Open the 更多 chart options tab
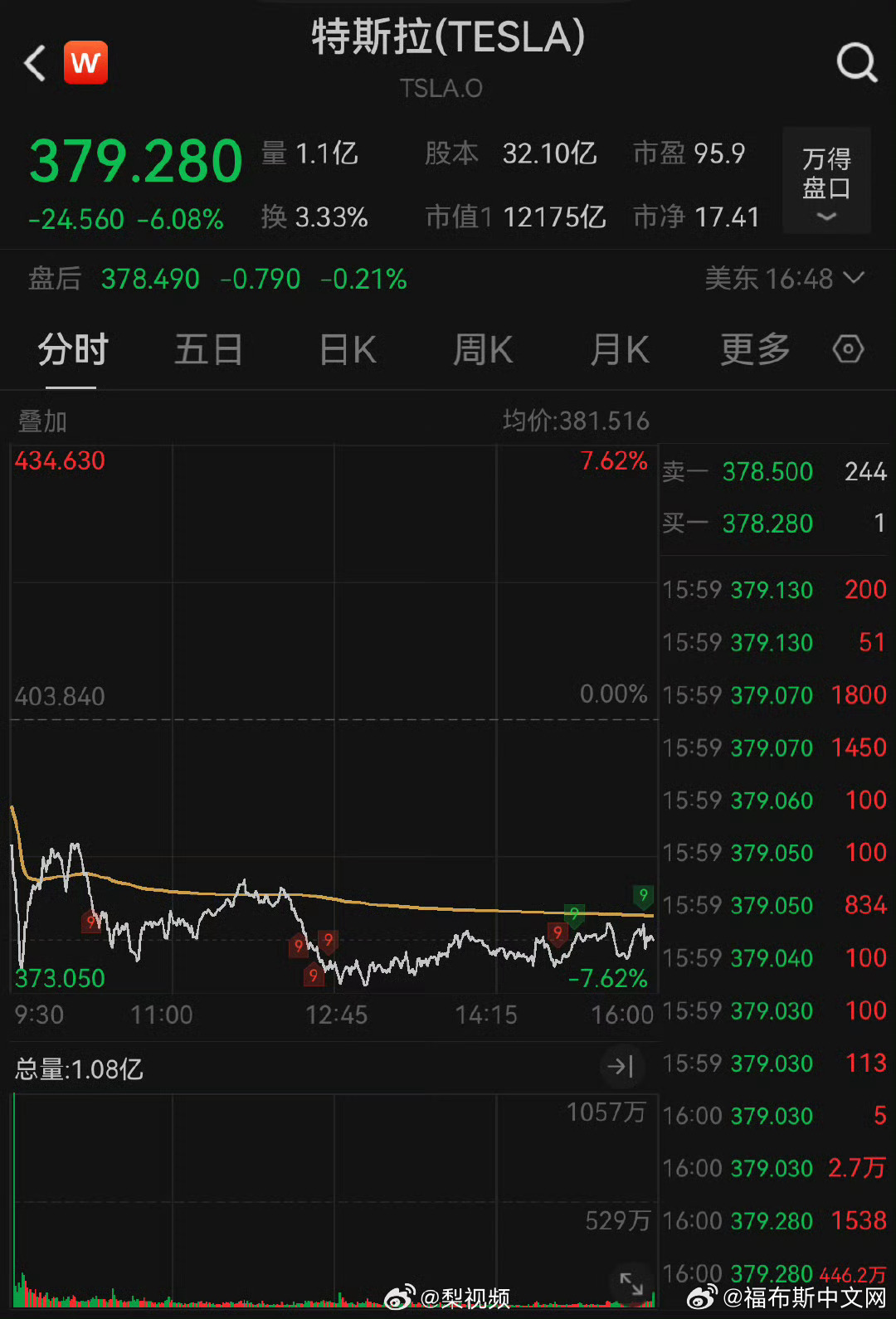896x1319 pixels. pyautogui.click(x=754, y=349)
